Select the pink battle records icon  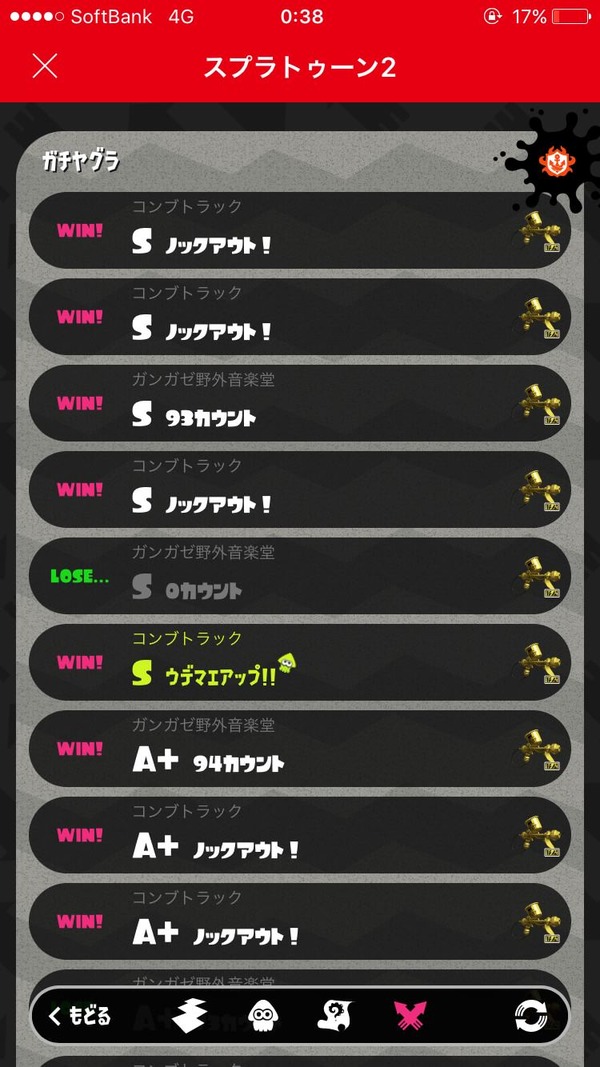point(411,1016)
